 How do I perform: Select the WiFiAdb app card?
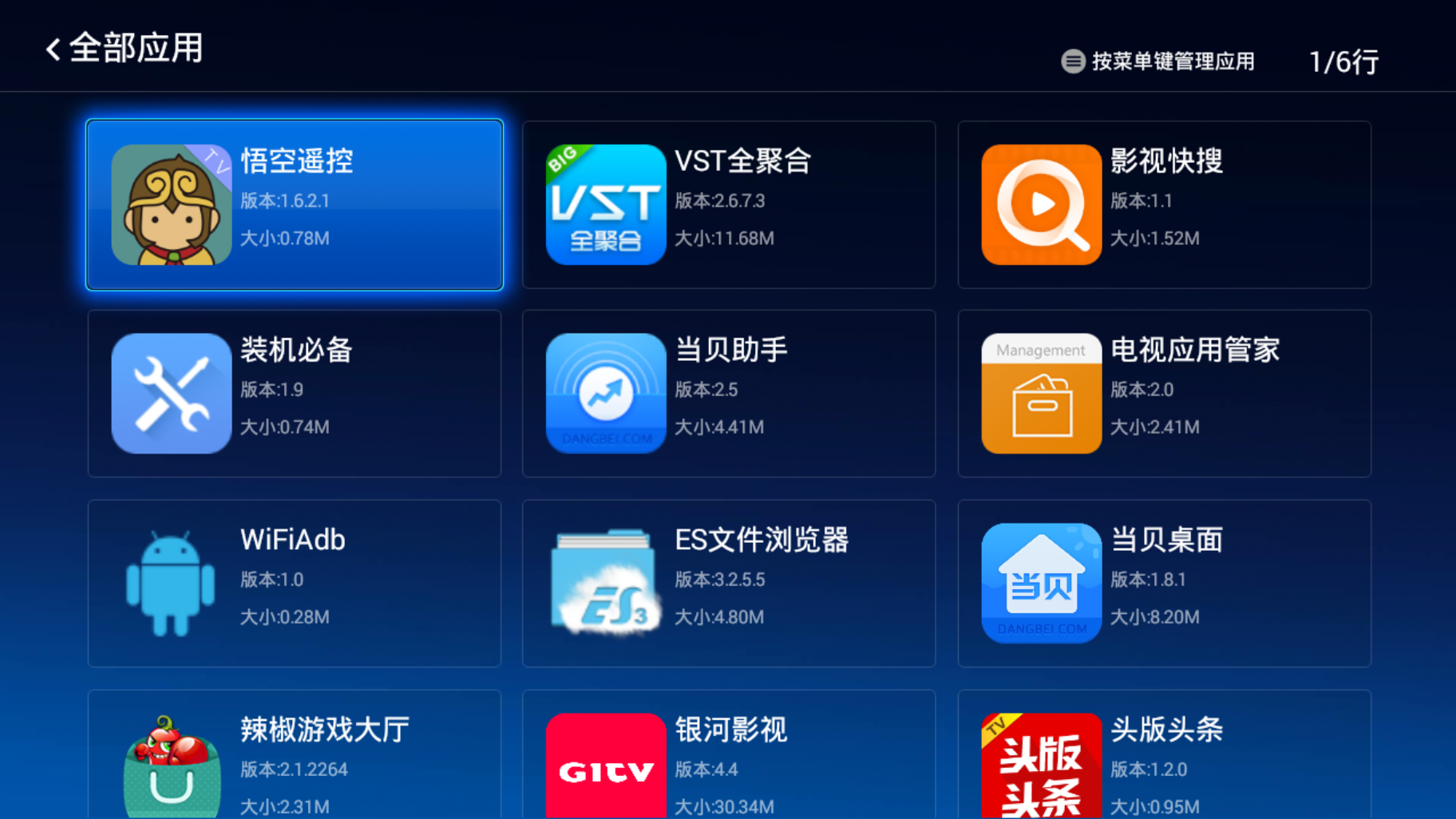pos(295,584)
